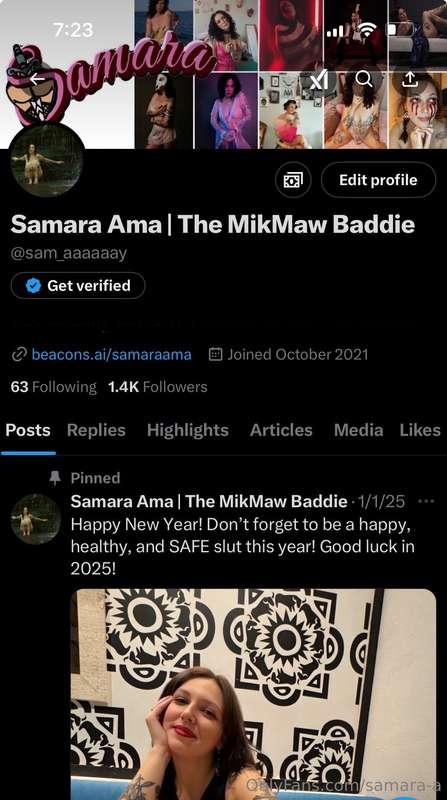Open the large profile picture
The width and height of the screenshot is (447, 800).
tap(47, 160)
